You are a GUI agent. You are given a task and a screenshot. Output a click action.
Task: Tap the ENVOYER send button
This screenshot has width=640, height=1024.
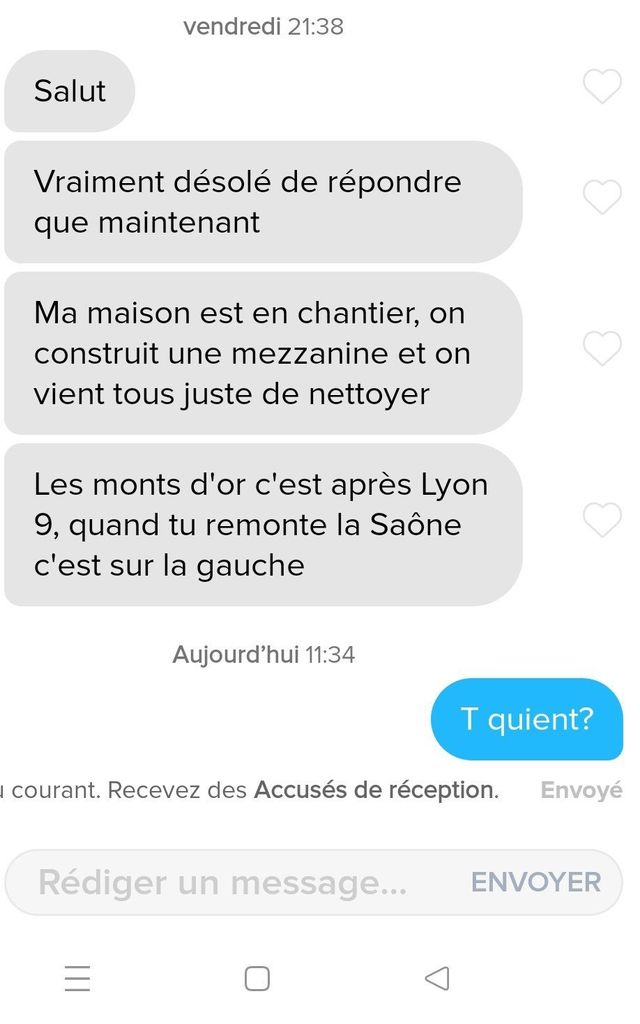coord(536,882)
